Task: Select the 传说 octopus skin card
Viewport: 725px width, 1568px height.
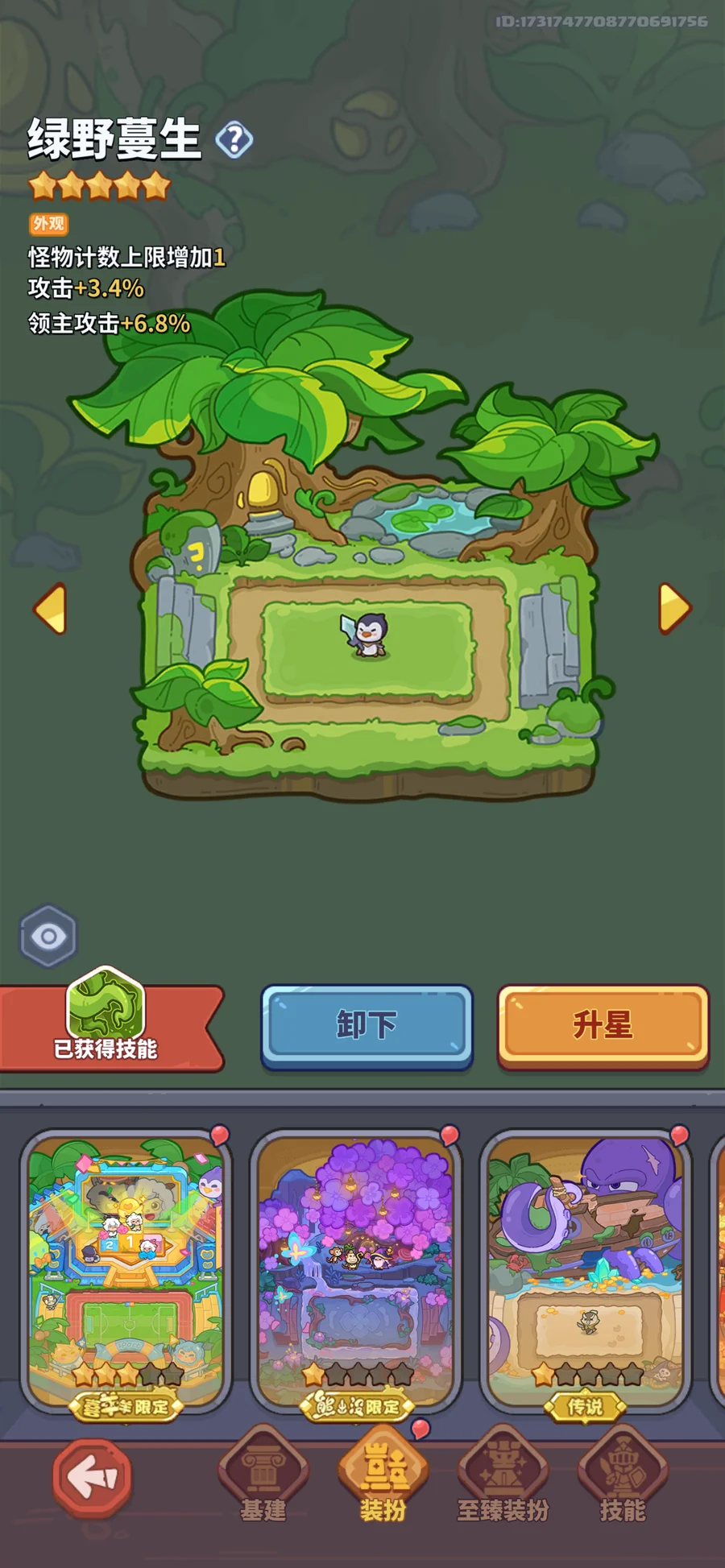Action: click(x=586, y=1273)
